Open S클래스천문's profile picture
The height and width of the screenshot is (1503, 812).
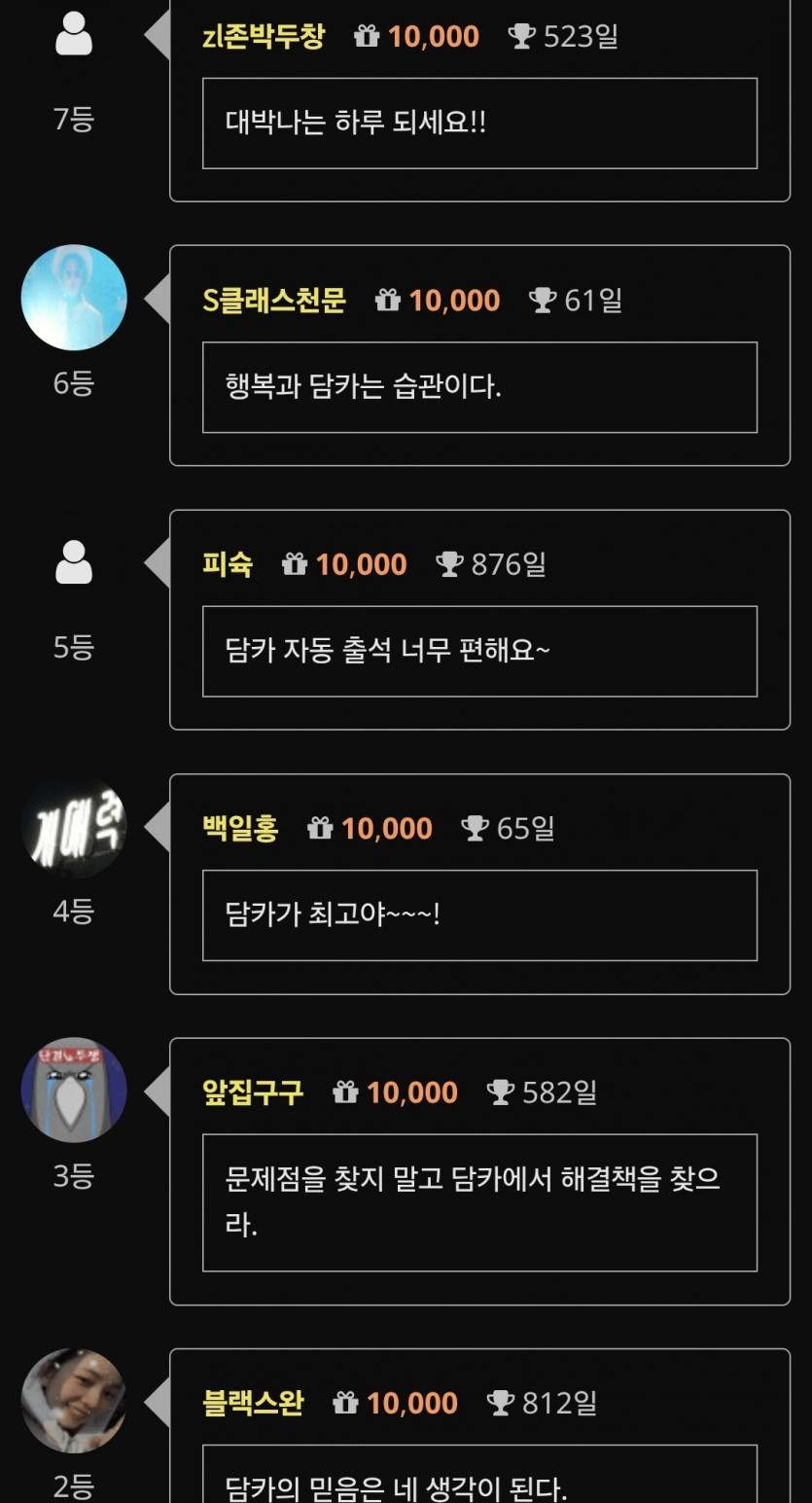click(73, 297)
